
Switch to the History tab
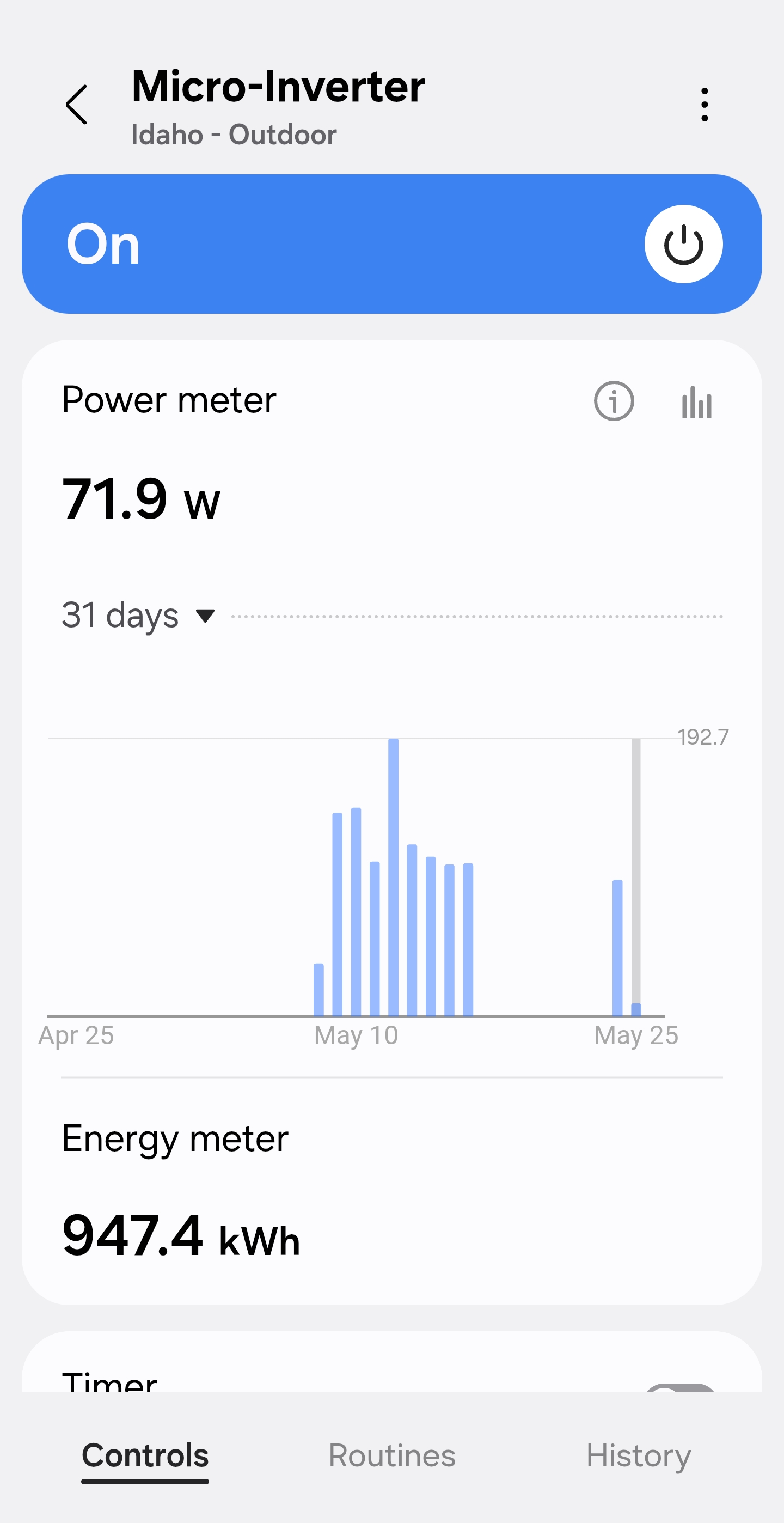(638, 1455)
